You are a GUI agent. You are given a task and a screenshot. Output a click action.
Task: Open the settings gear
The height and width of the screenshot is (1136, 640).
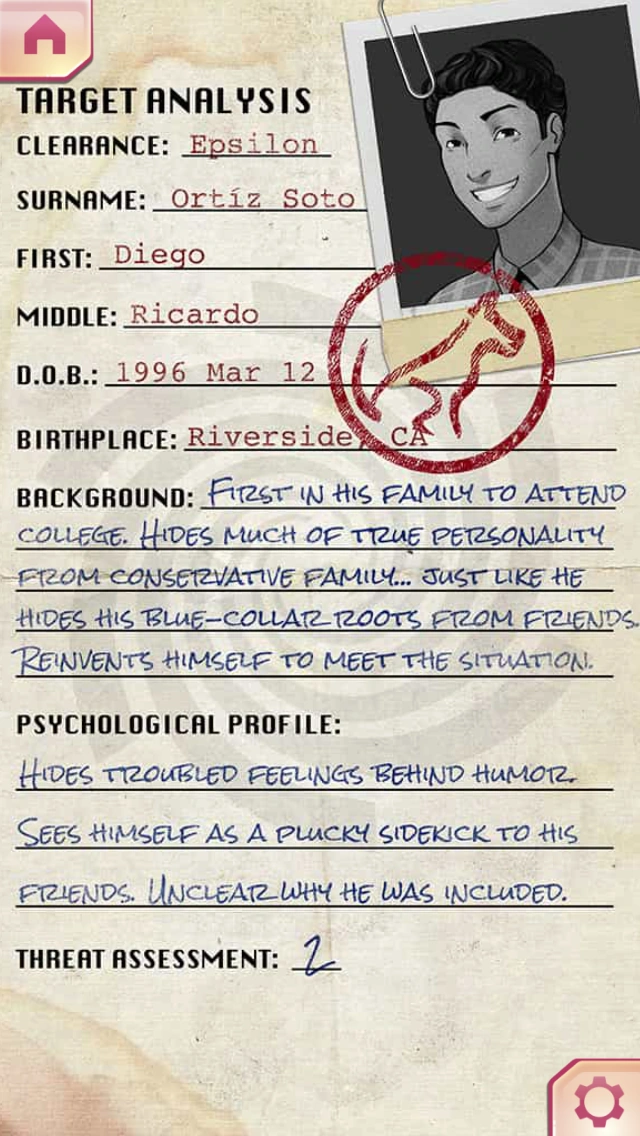[x=597, y=1100]
